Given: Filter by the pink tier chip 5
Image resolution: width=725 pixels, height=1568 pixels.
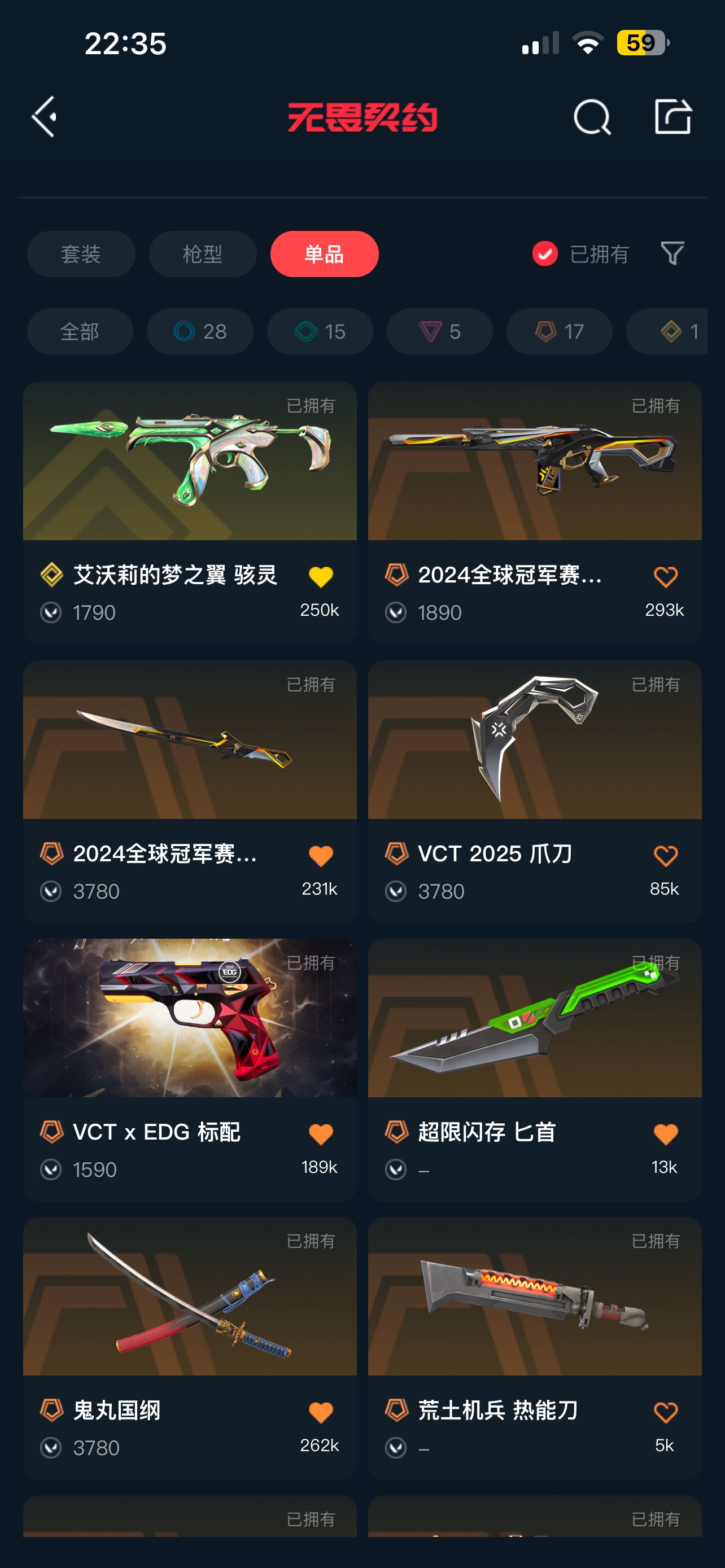Looking at the screenshot, I should click(x=439, y=331).
